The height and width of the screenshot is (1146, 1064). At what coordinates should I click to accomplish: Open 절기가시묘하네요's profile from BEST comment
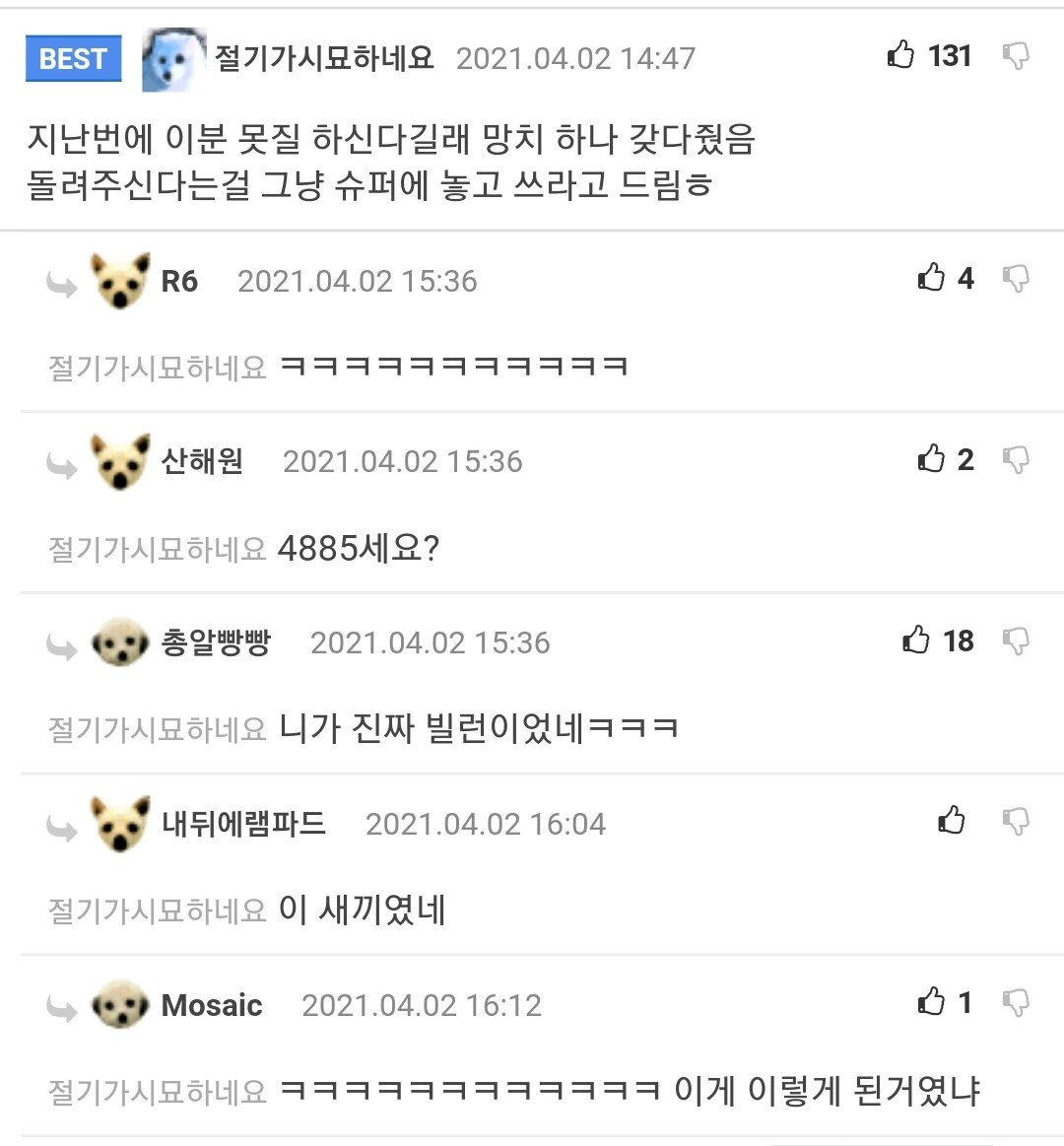pyautogui.click(x=324, y=59)
